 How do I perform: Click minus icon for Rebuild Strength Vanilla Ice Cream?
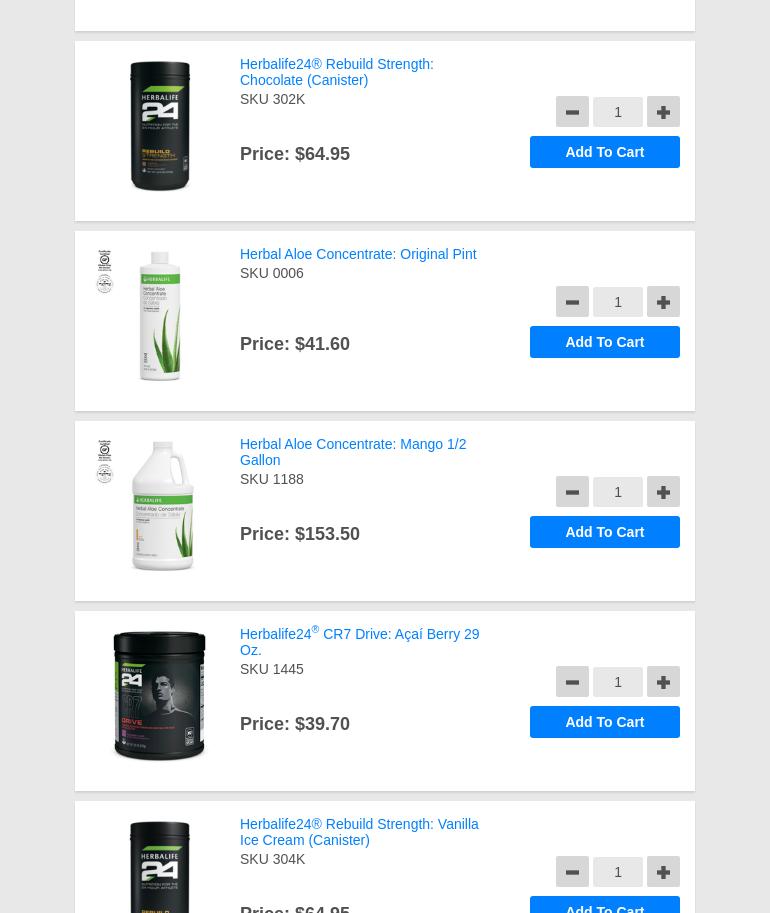click(572, 872)
